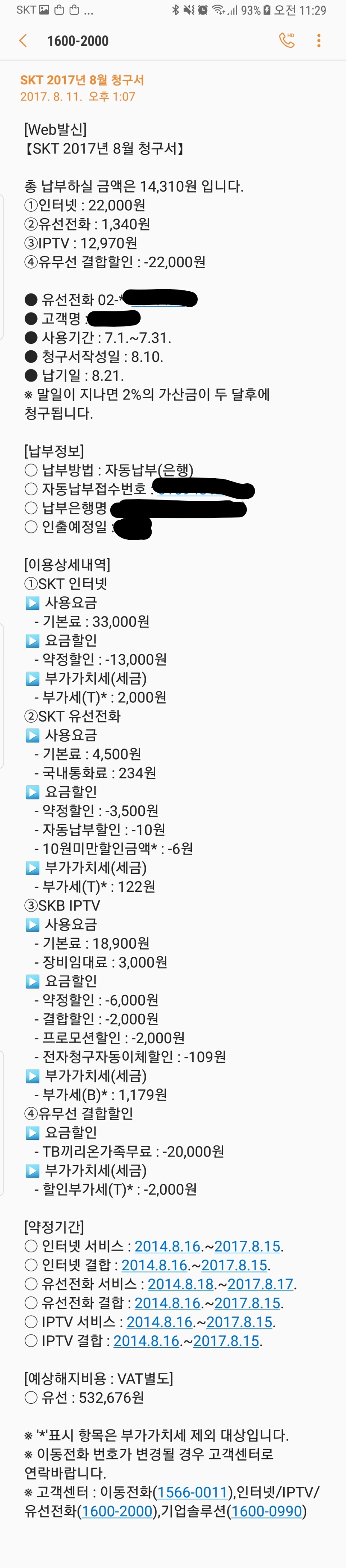The width and height of the screenshot is (346, 1568).
Task: Open the phone number link 1600-2000 in message
Action: (x=117, y=1511)
